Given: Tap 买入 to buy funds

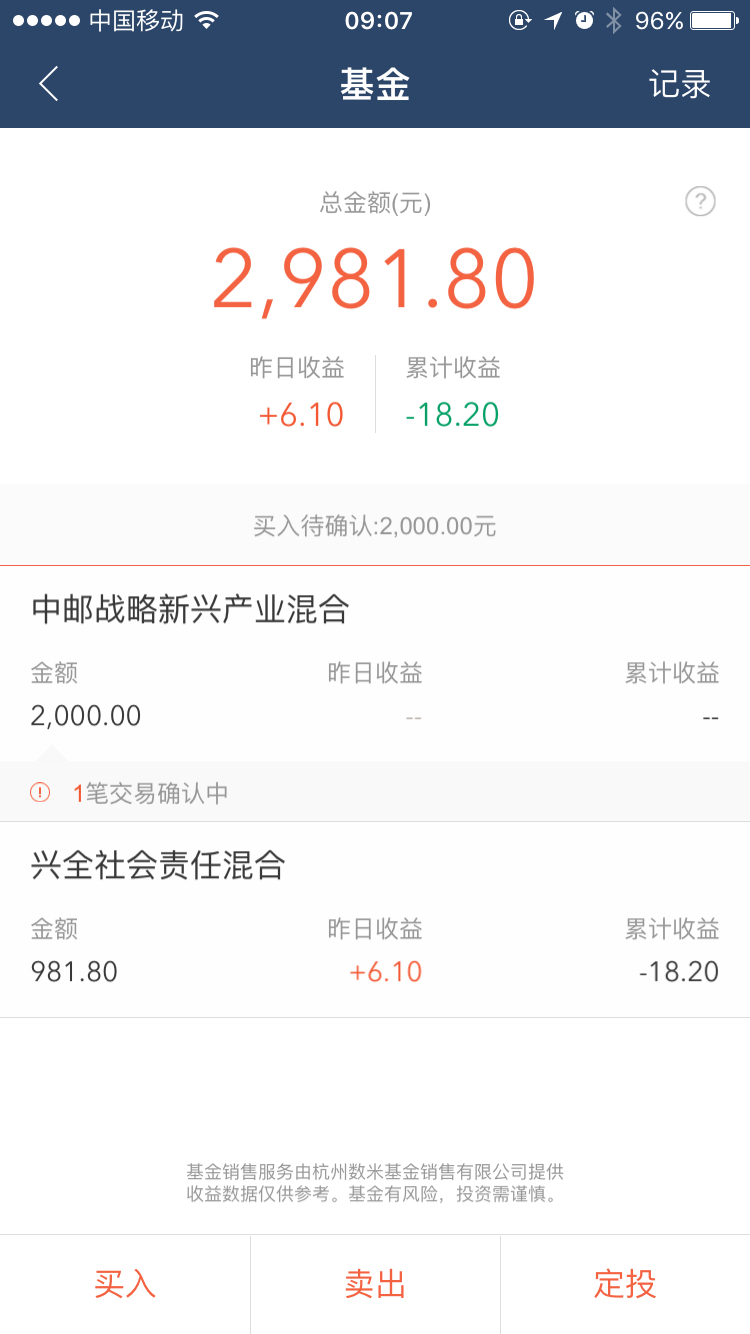Looking at the screenshot, I should pos(125,1284).
